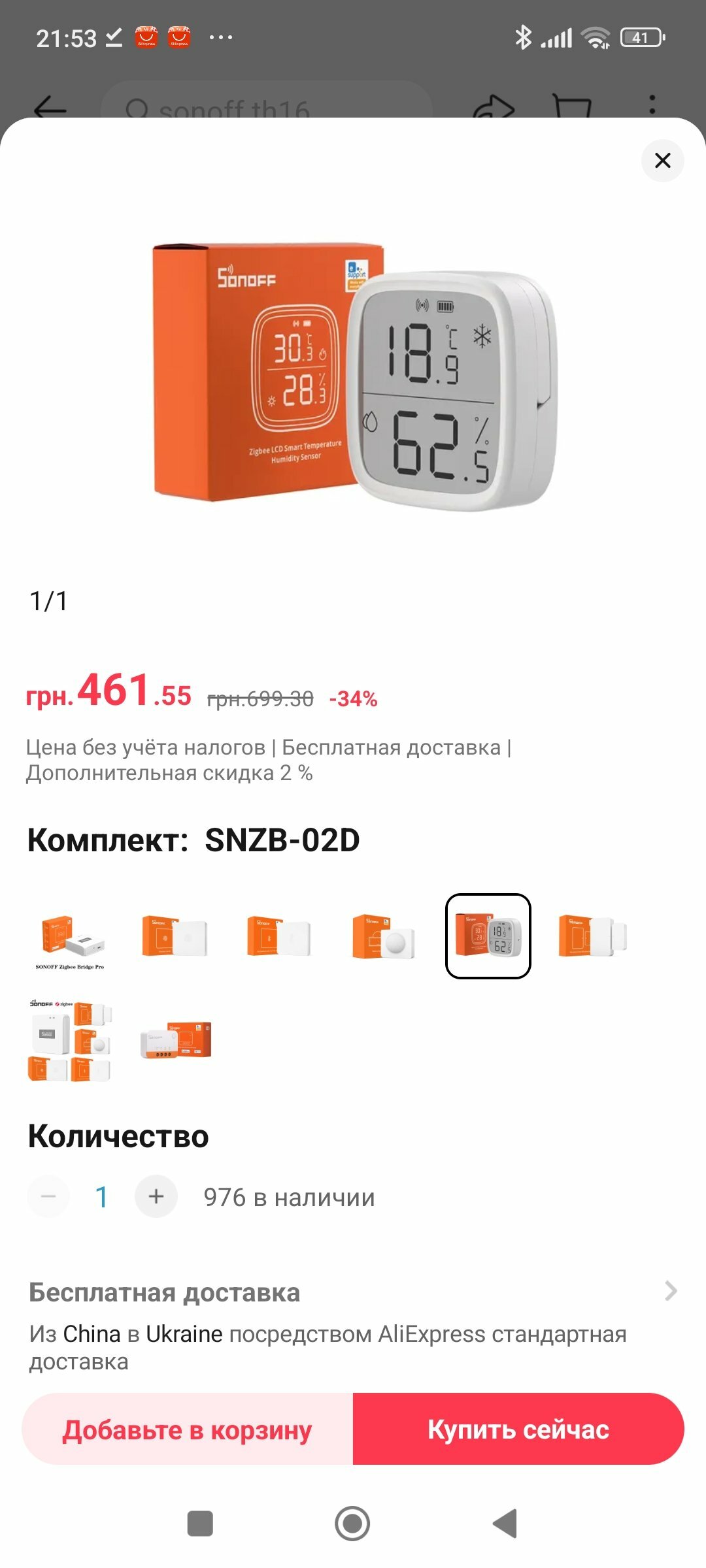
Task: Select the last variant with orange terminal module
Action: pyautogui.click(x=175, y=1040)
